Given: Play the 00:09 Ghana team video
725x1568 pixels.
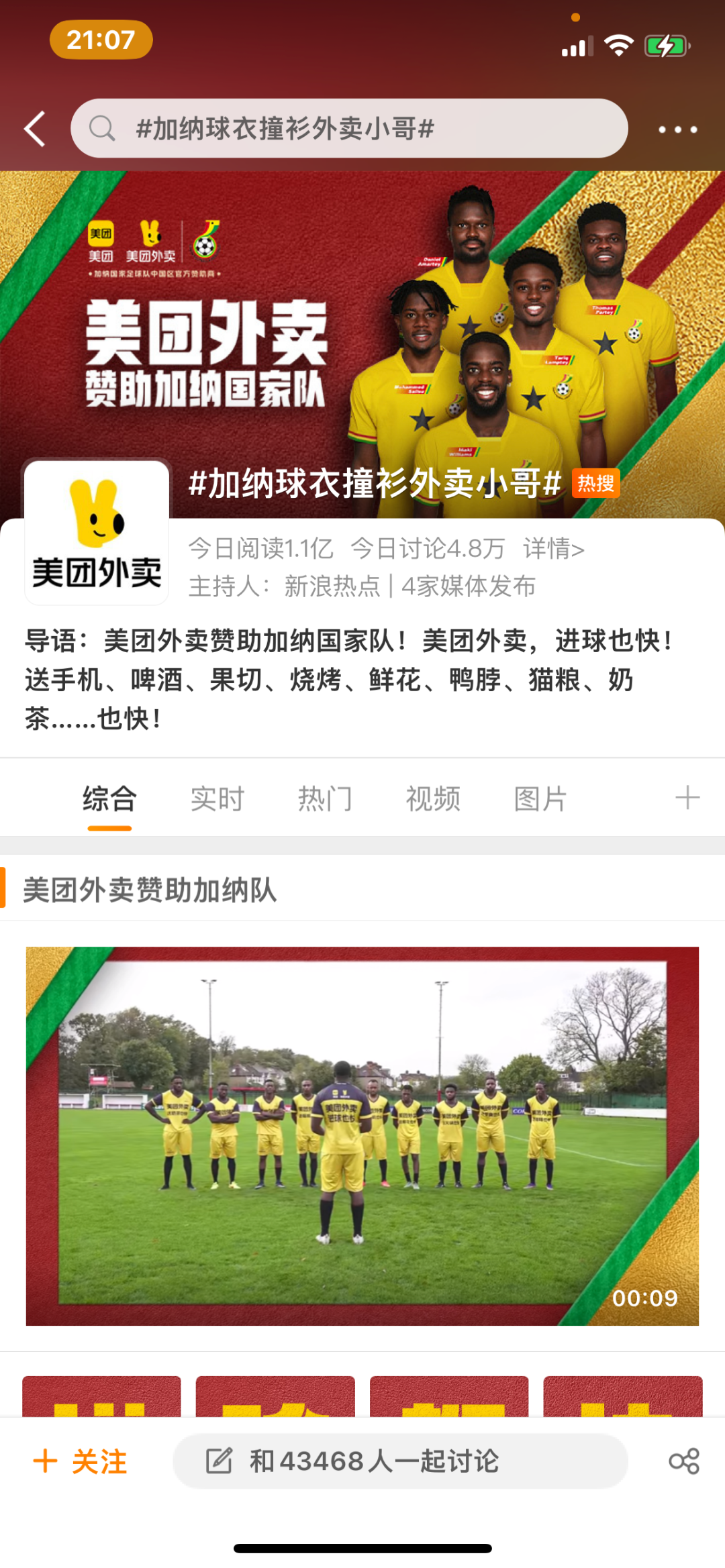Looking at the screenshot, I should click(x=362, y=1136).
